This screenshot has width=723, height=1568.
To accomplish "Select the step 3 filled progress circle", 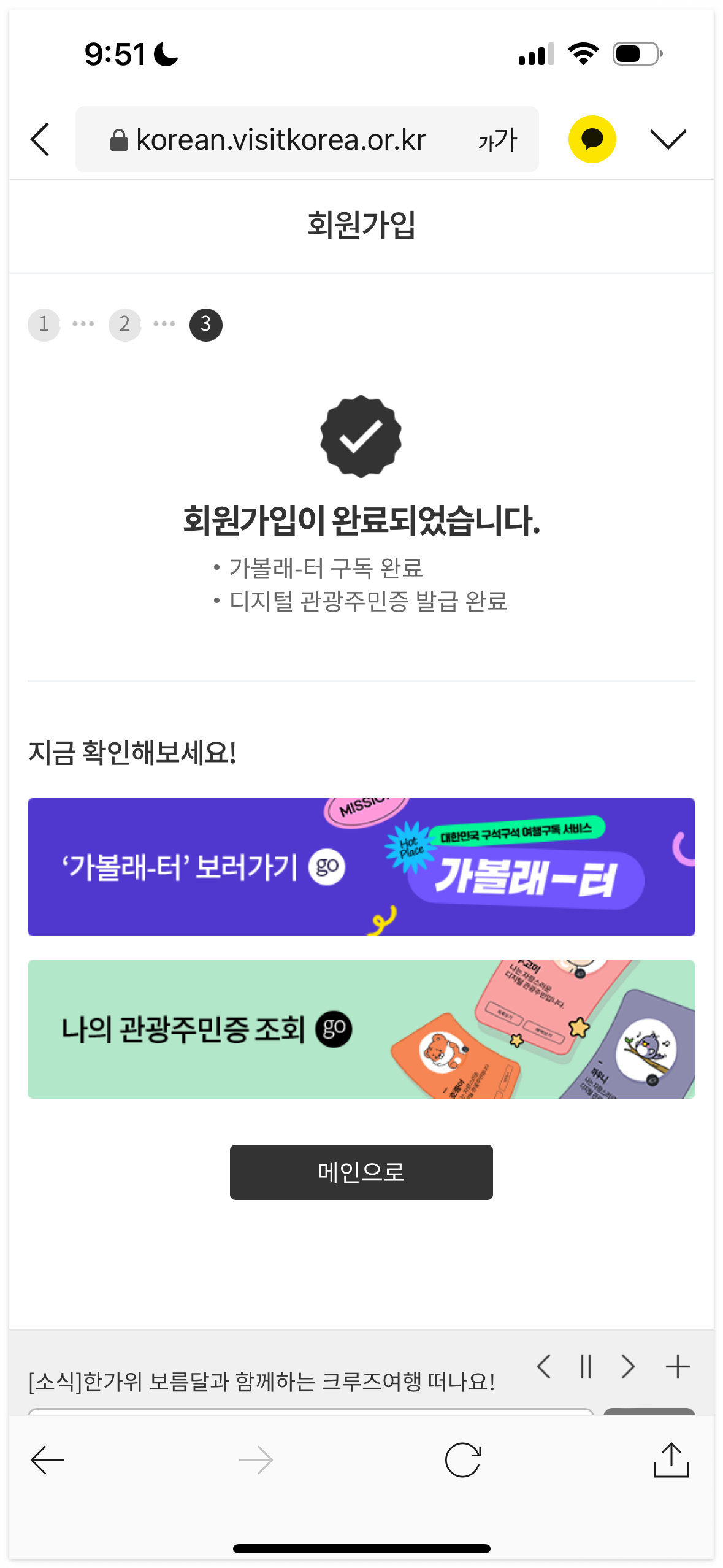I will 205,325.
